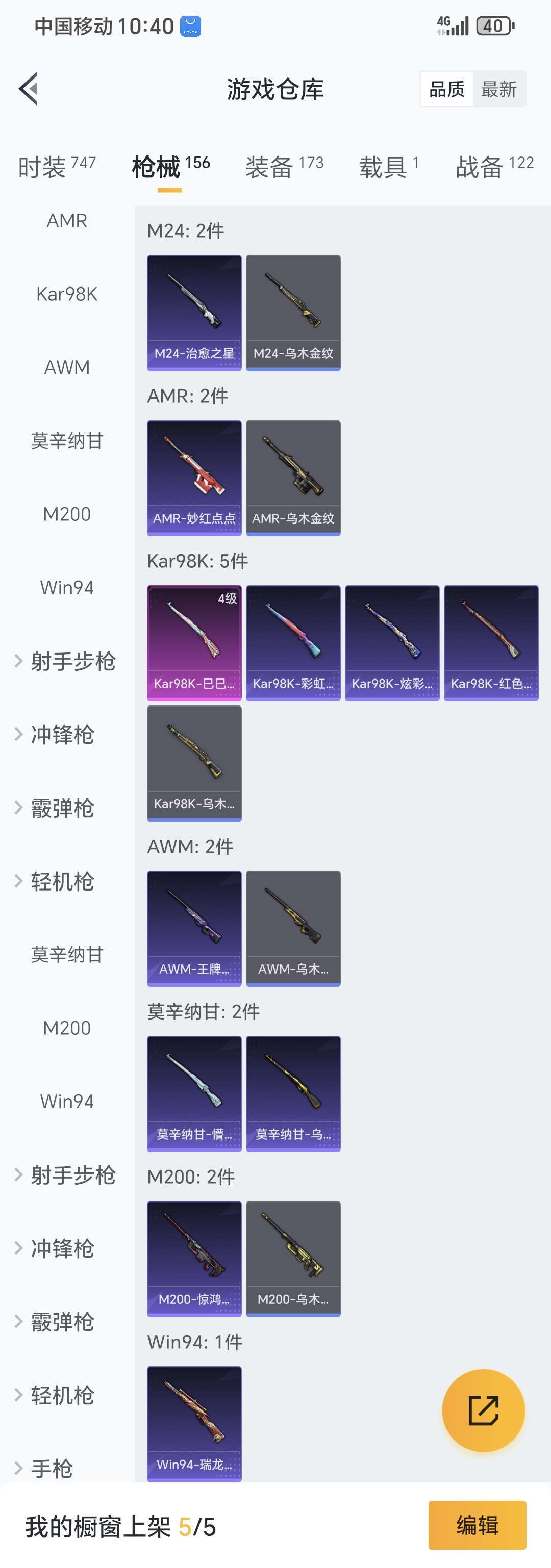Open the M24-治愈之星 skin
551x1568 pixels.
coord(194,312)
